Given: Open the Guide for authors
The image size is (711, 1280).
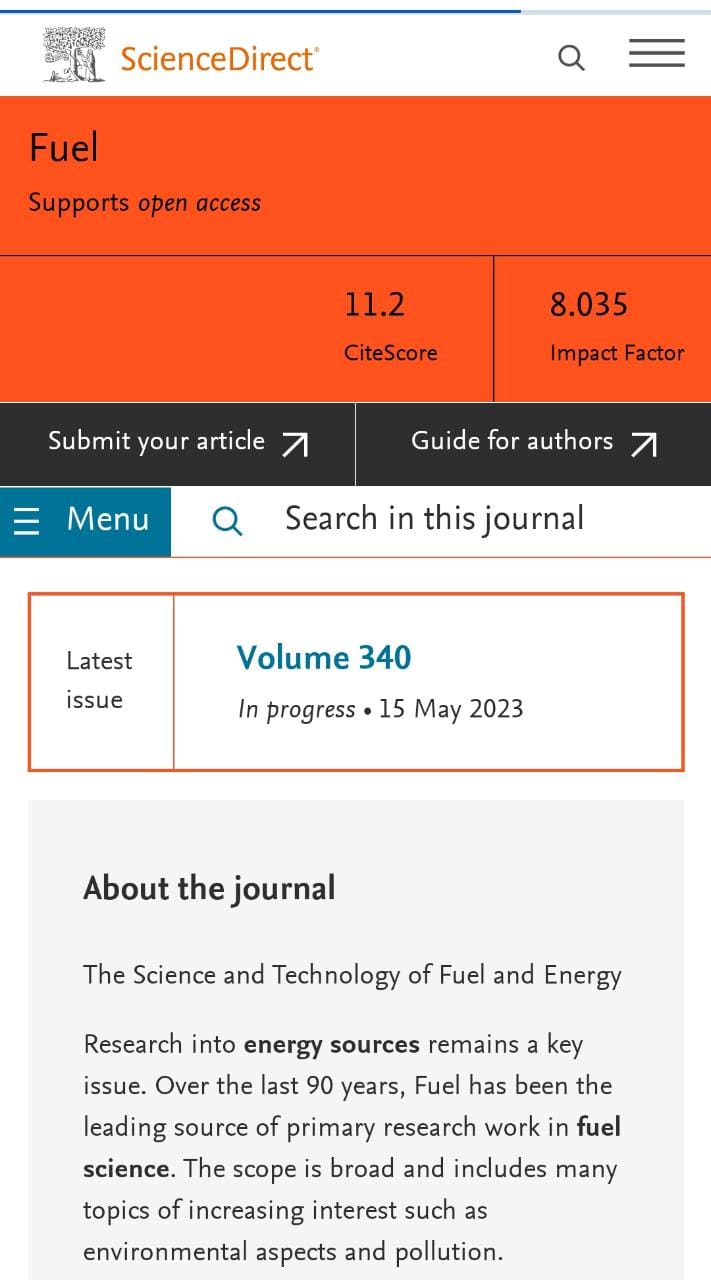Looking at the screenshot, I should 533,443.
